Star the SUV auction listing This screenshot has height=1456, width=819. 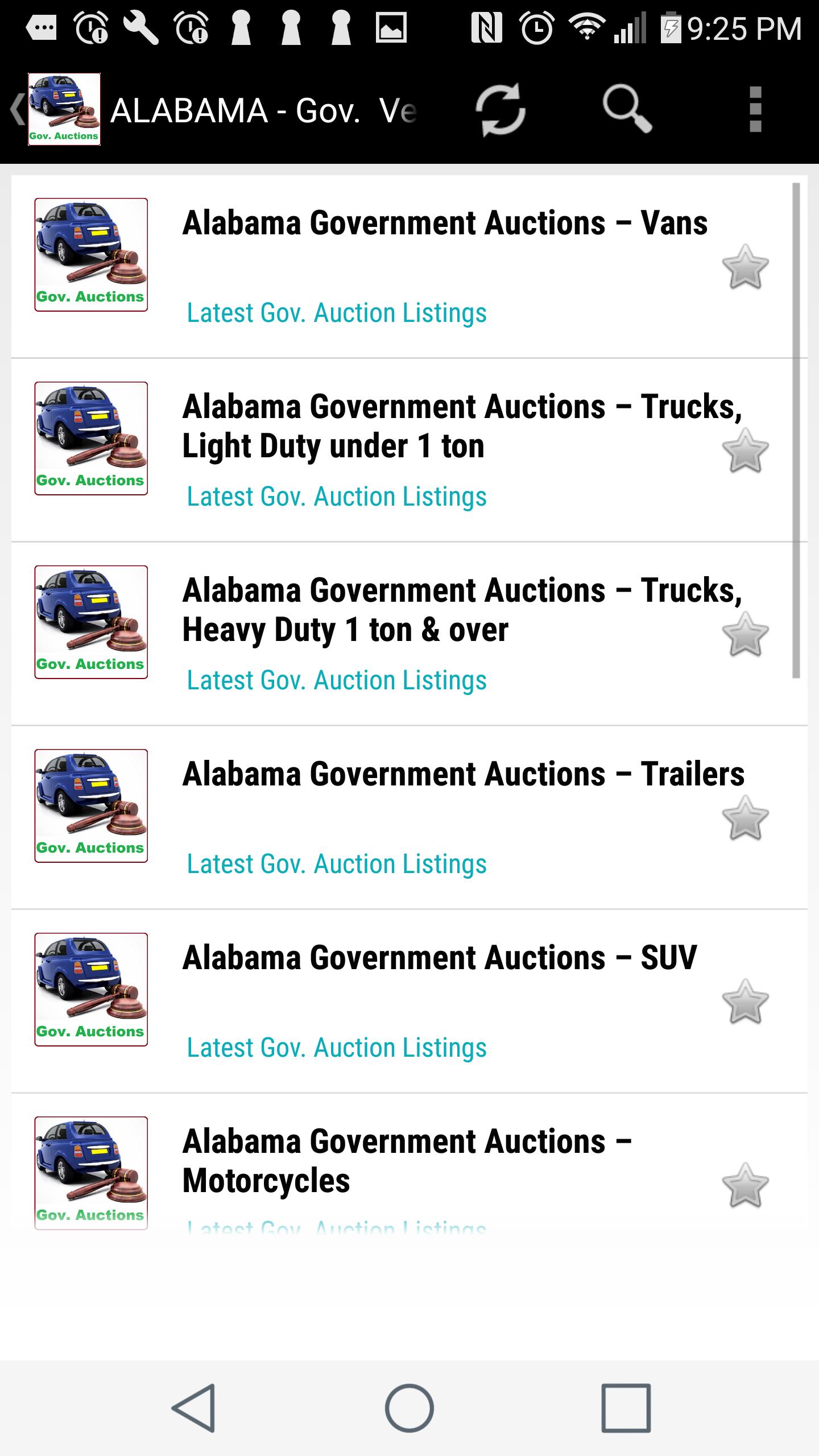tap(745, 1002)
